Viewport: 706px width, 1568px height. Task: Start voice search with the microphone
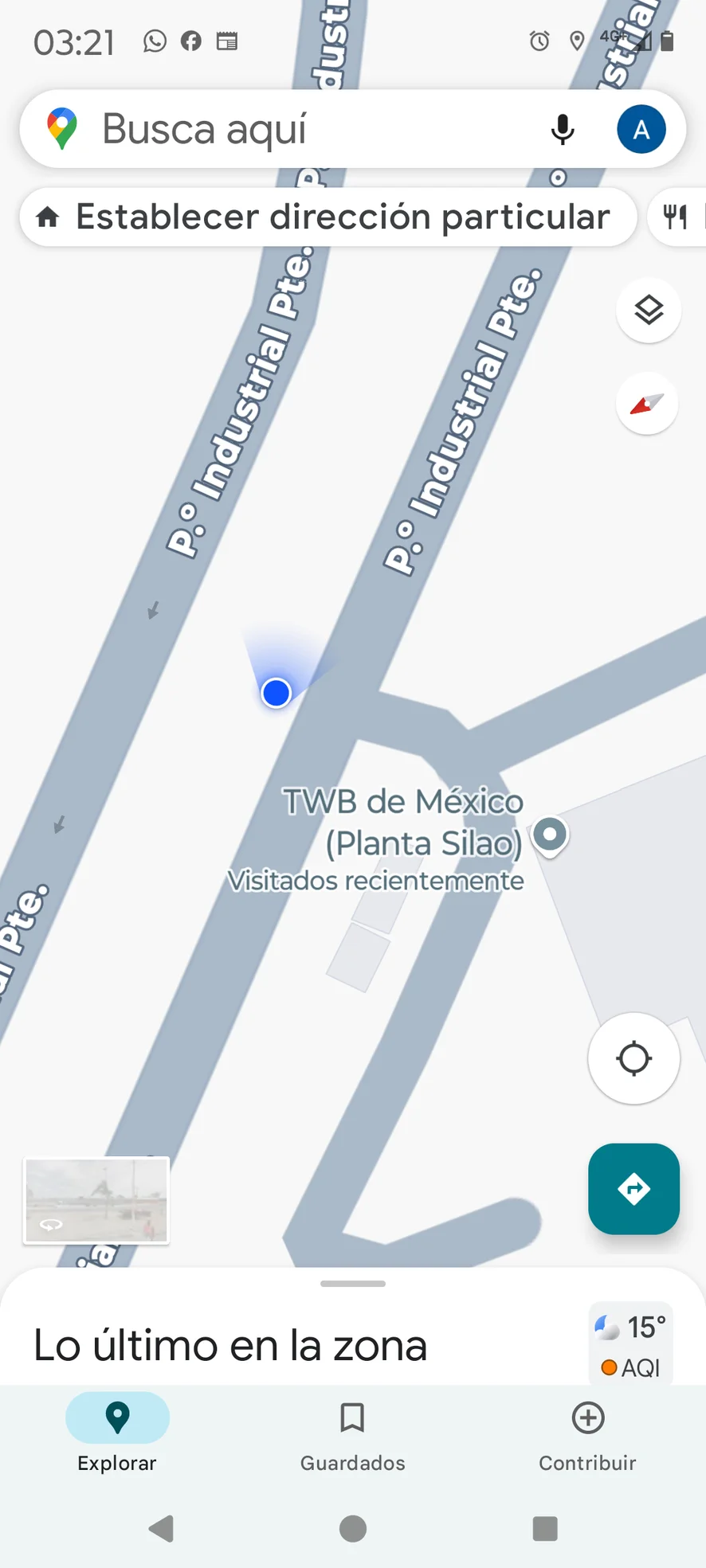click(563, 129)
